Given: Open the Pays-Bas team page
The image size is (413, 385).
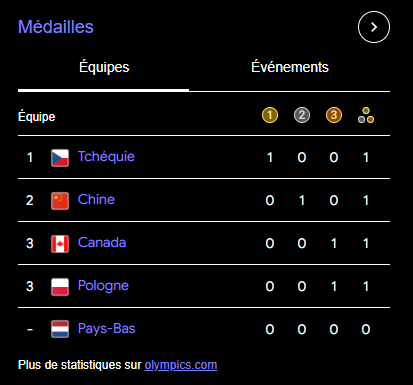Looking at the screenshot, I should pyautogui.click(x=106, y=329).
